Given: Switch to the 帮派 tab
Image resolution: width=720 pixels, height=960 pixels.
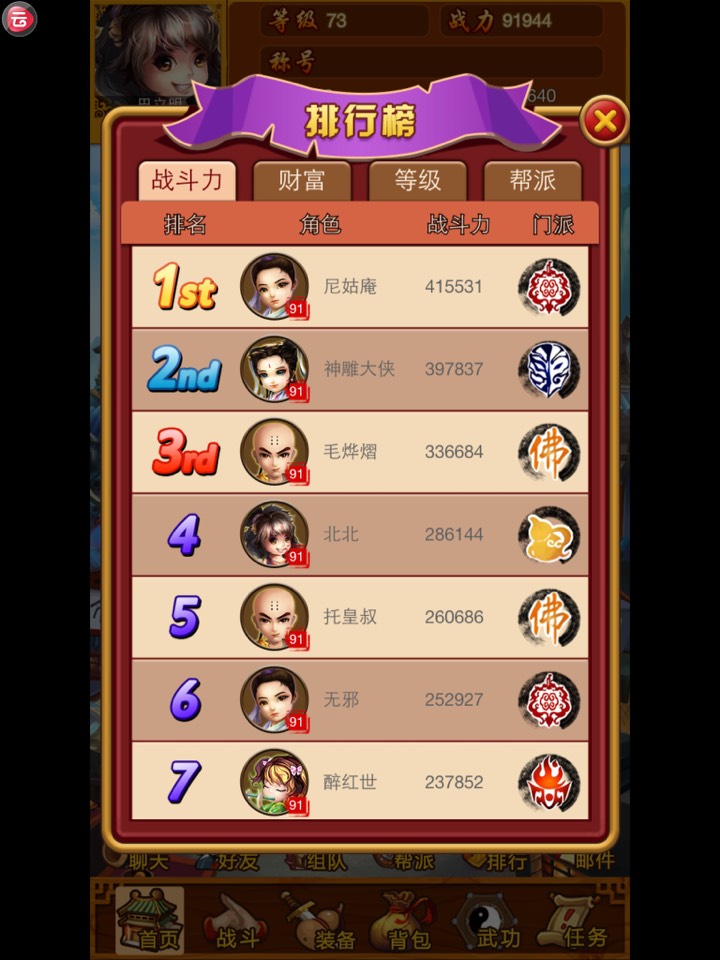Looking at the screenshot, I should pyautogui.click(x=532, y=181).
